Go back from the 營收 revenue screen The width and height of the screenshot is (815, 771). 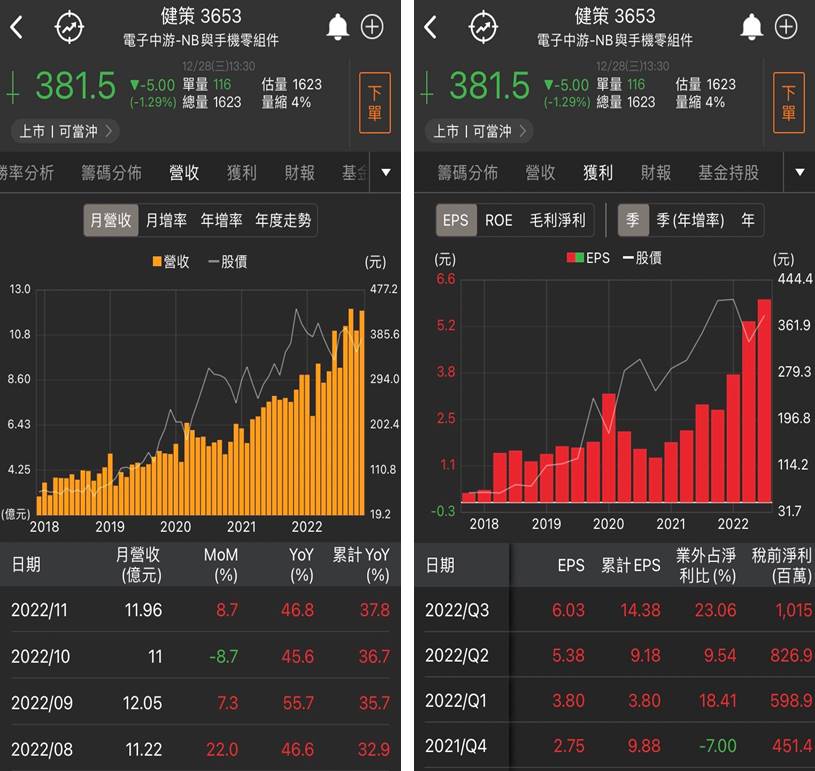17,27
